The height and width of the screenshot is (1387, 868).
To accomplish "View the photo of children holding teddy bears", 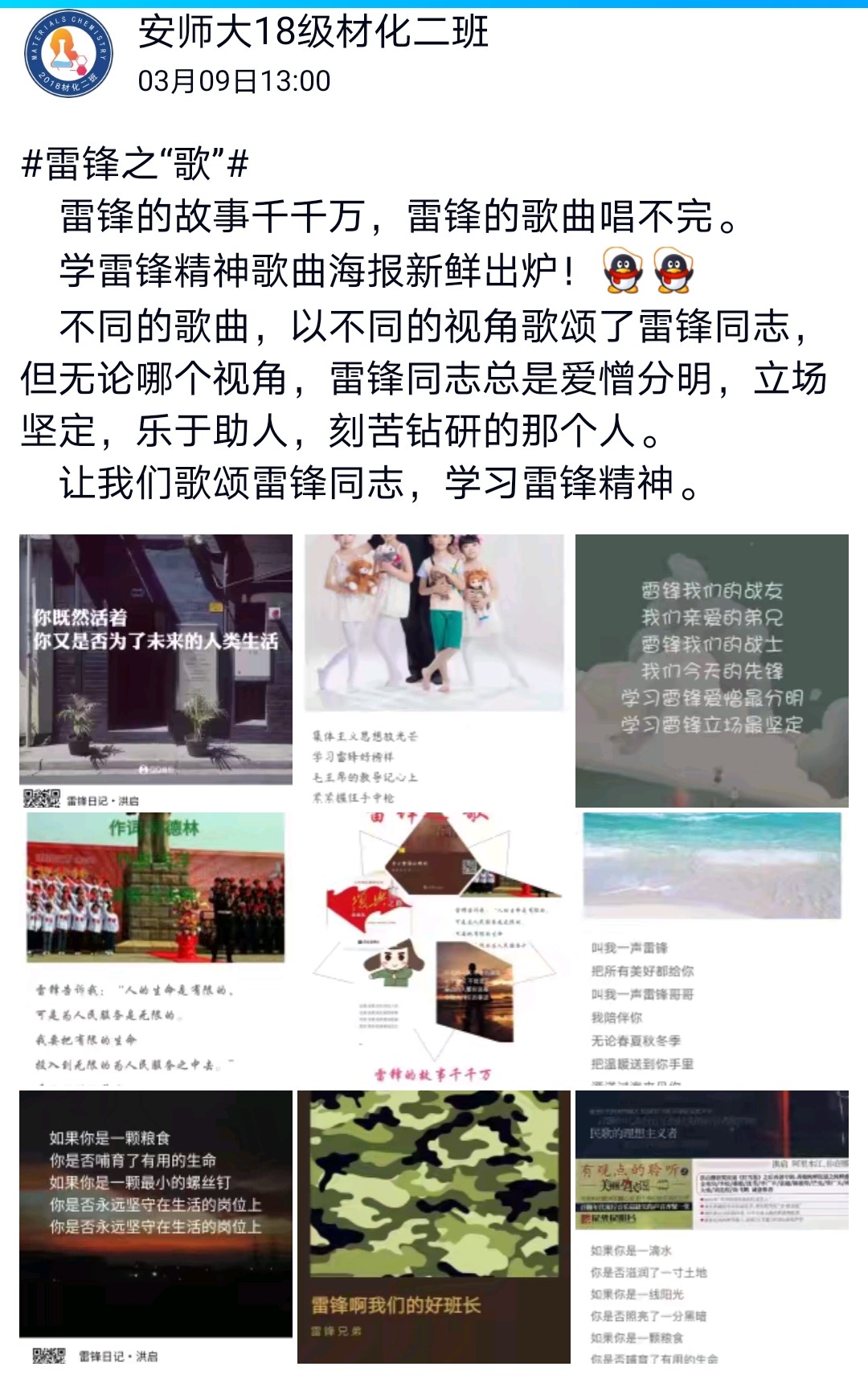I will tap(434, 670).
